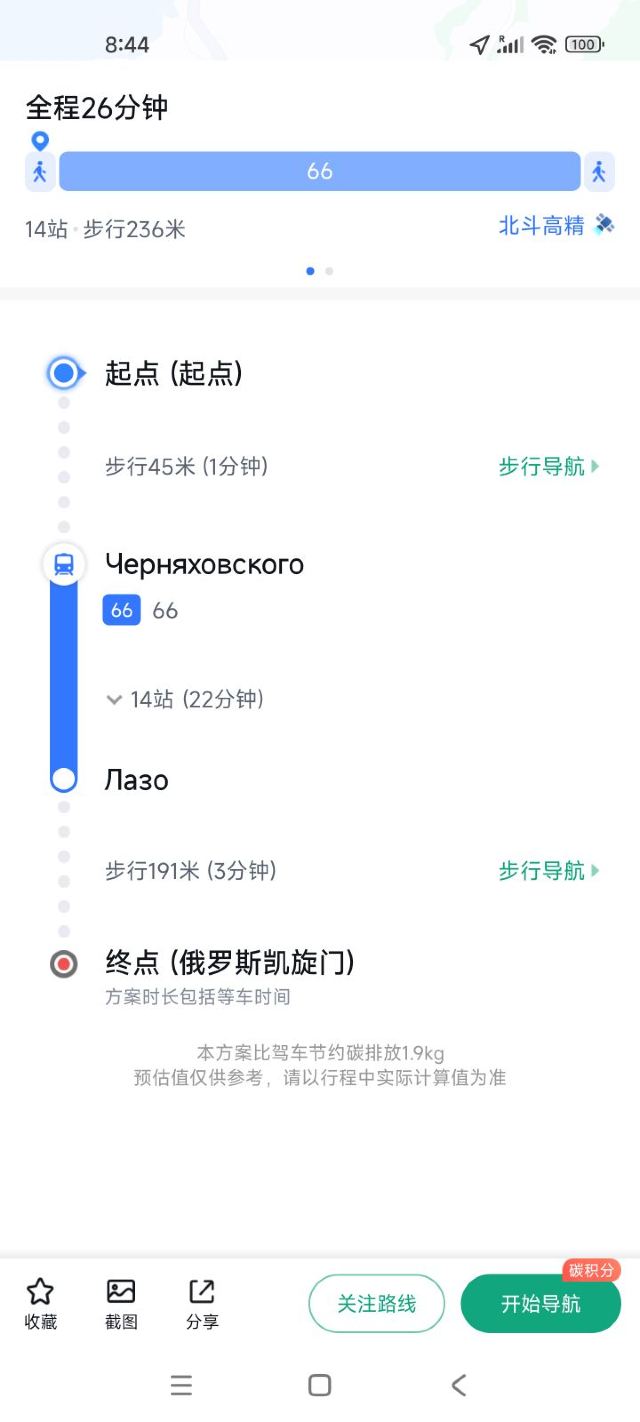This screenshot has height=1422, width=640.
Task: Open 步行导航 for the 45米 walk
Action: [x=549, y=466]
